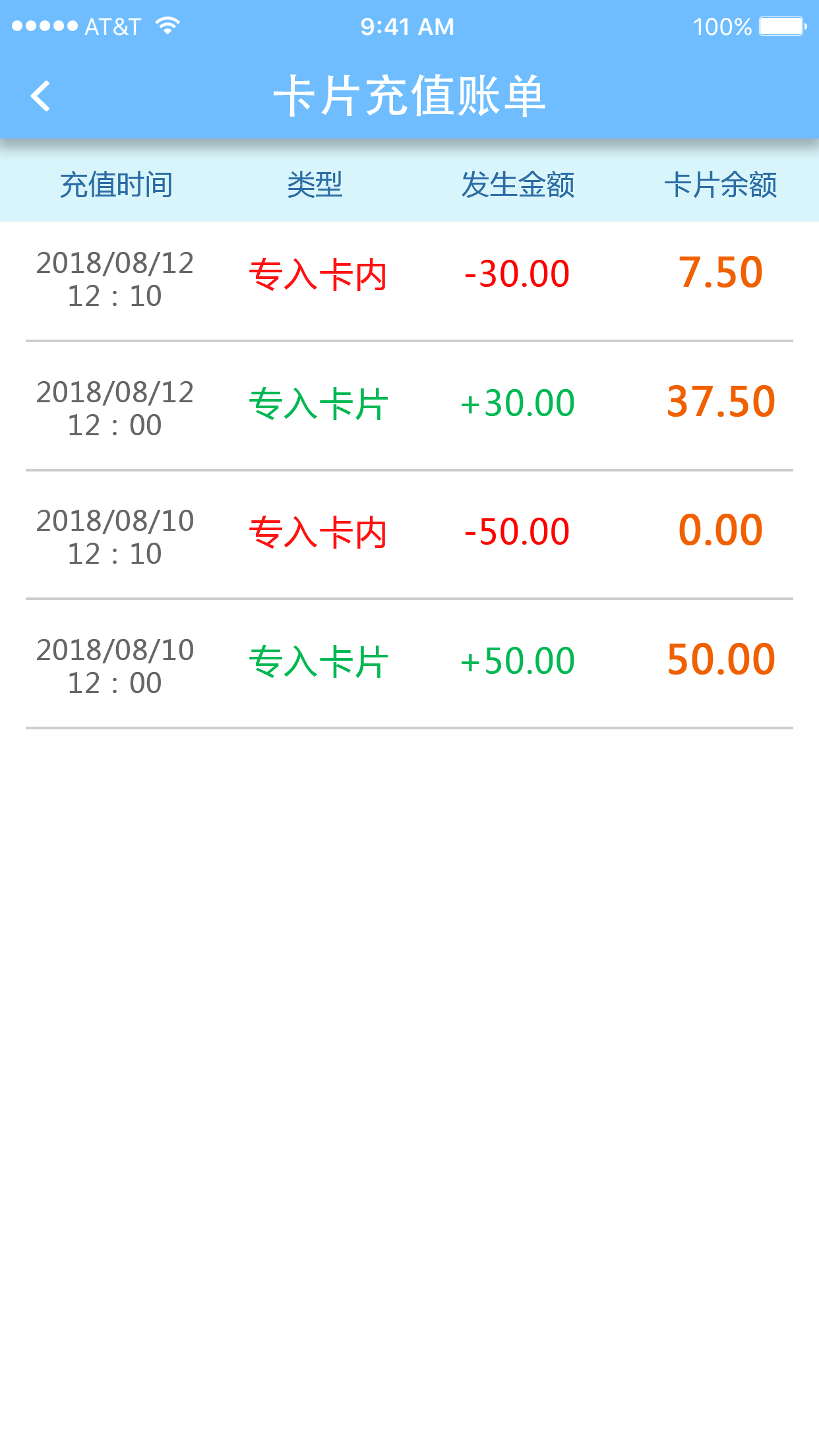Open the +30.00 transaction details
Image resolution: width=819 pixels, height=1456 pixels.
pos(518,402)
